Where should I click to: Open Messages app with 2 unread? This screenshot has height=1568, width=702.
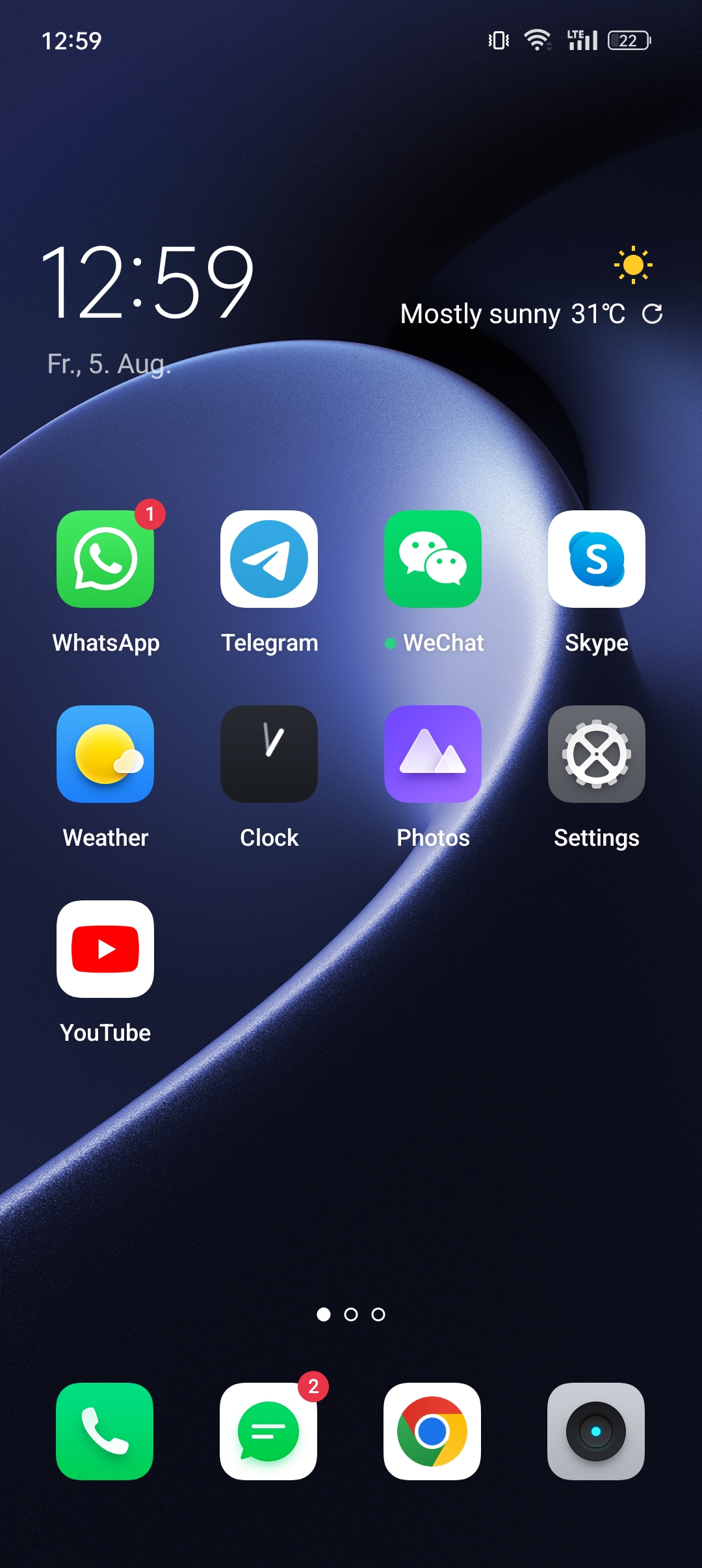(268, 1431)
